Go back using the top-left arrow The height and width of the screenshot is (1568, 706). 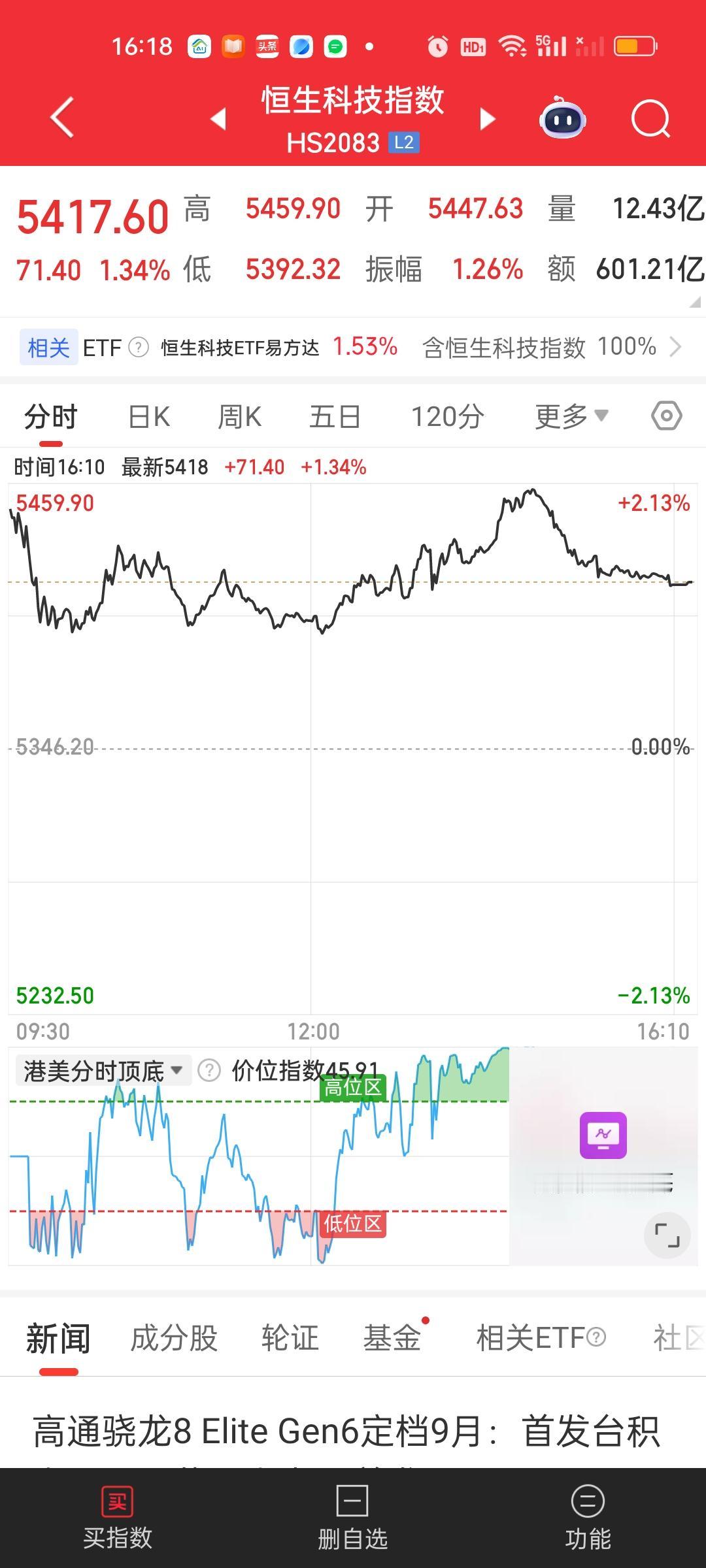click(x=62, y=118)
